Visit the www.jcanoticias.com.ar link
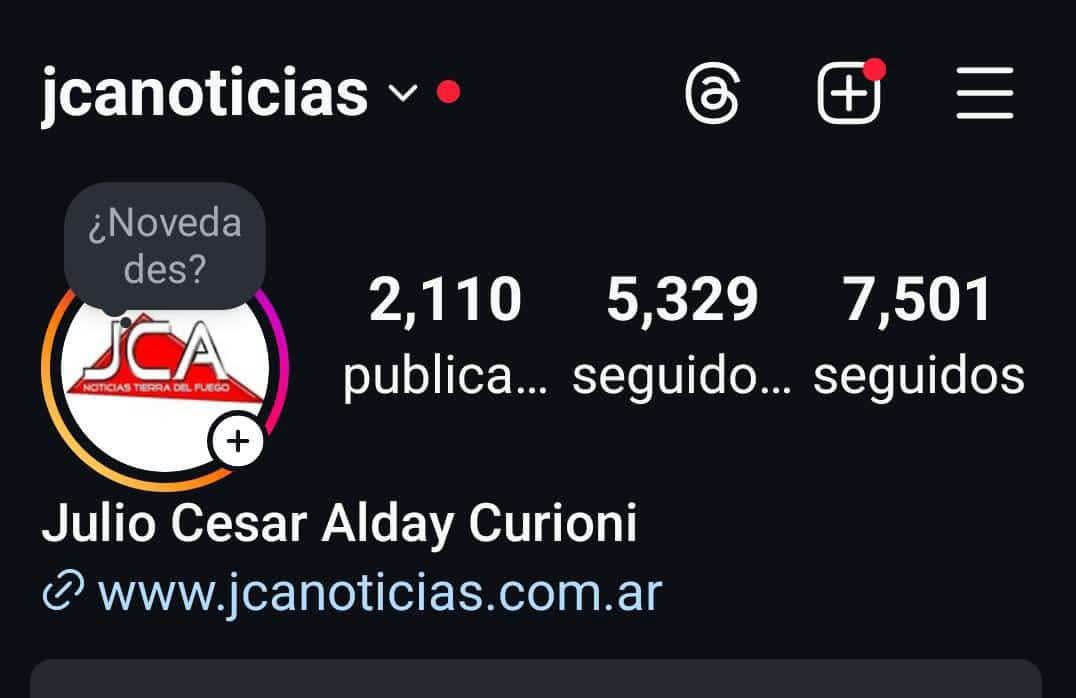This screenshot has height=698, width=1076. coord(380,593)
